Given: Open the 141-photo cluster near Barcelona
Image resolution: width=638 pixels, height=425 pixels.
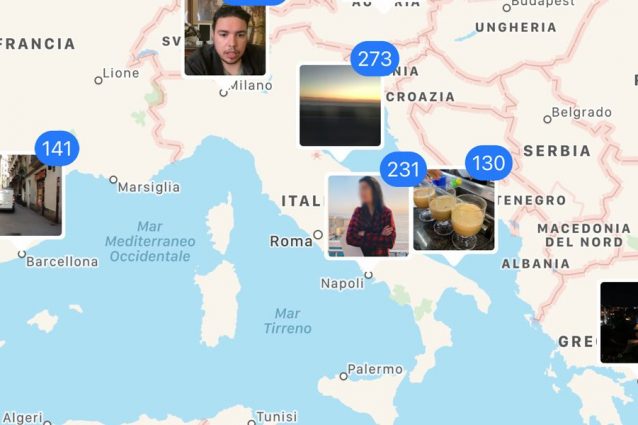Looking at the screenshot, I should click(28, 195).
